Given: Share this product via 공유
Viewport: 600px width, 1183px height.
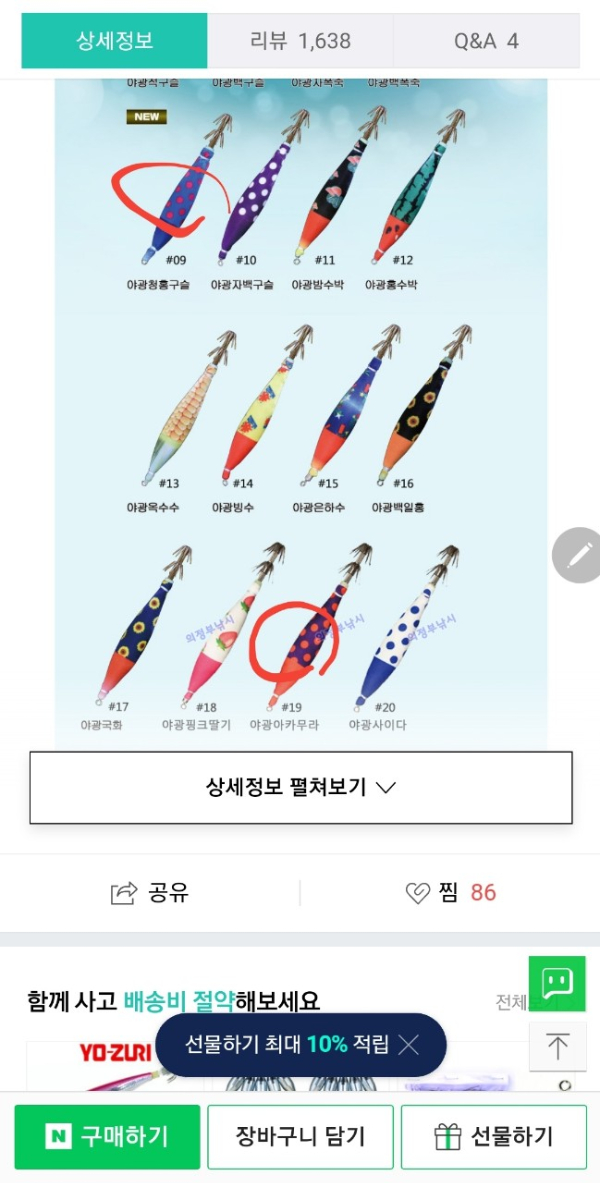Looking at the screenshot, I should (x=150, y=893).
